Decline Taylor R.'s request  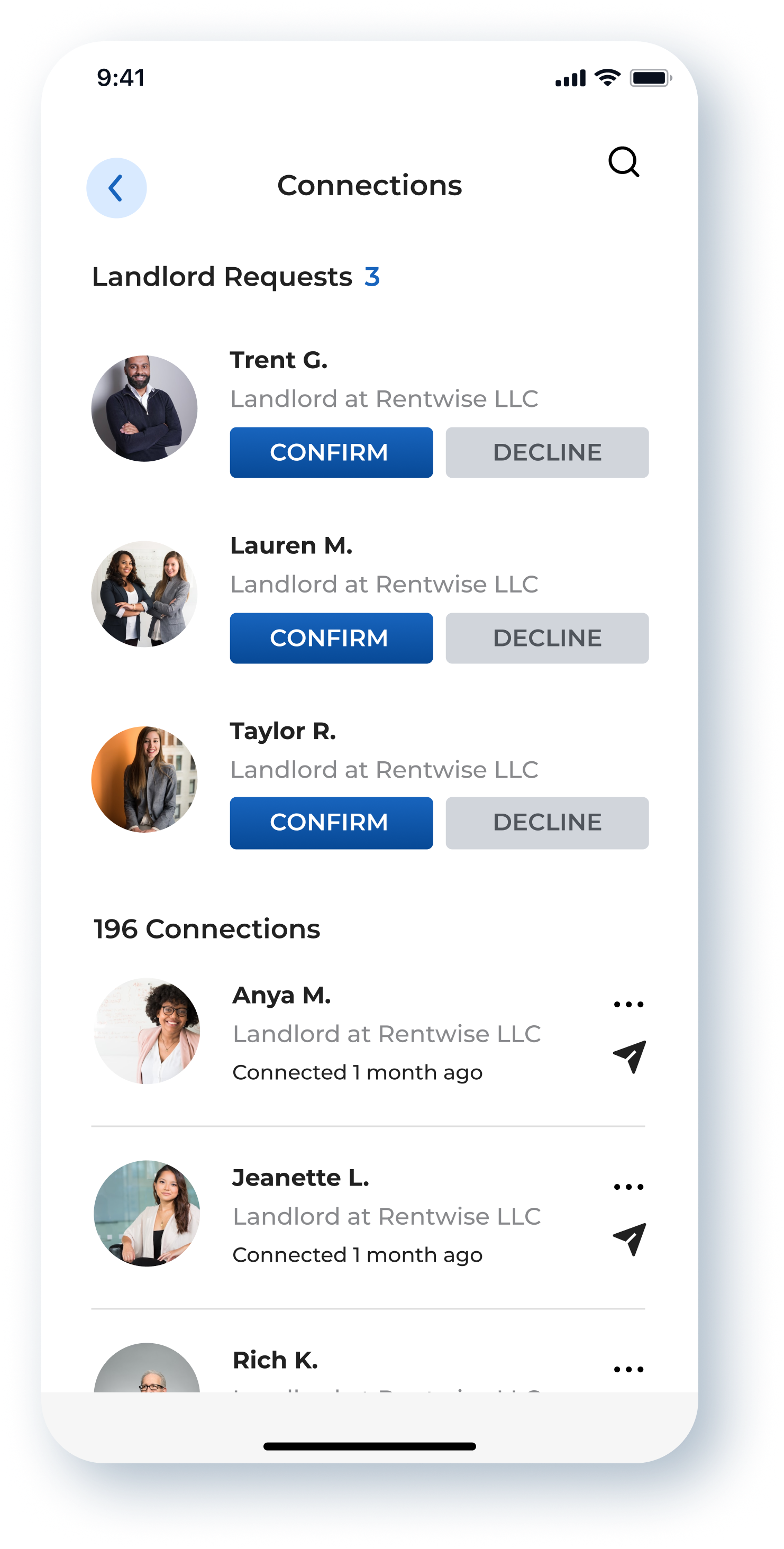[x=546, y=823]
